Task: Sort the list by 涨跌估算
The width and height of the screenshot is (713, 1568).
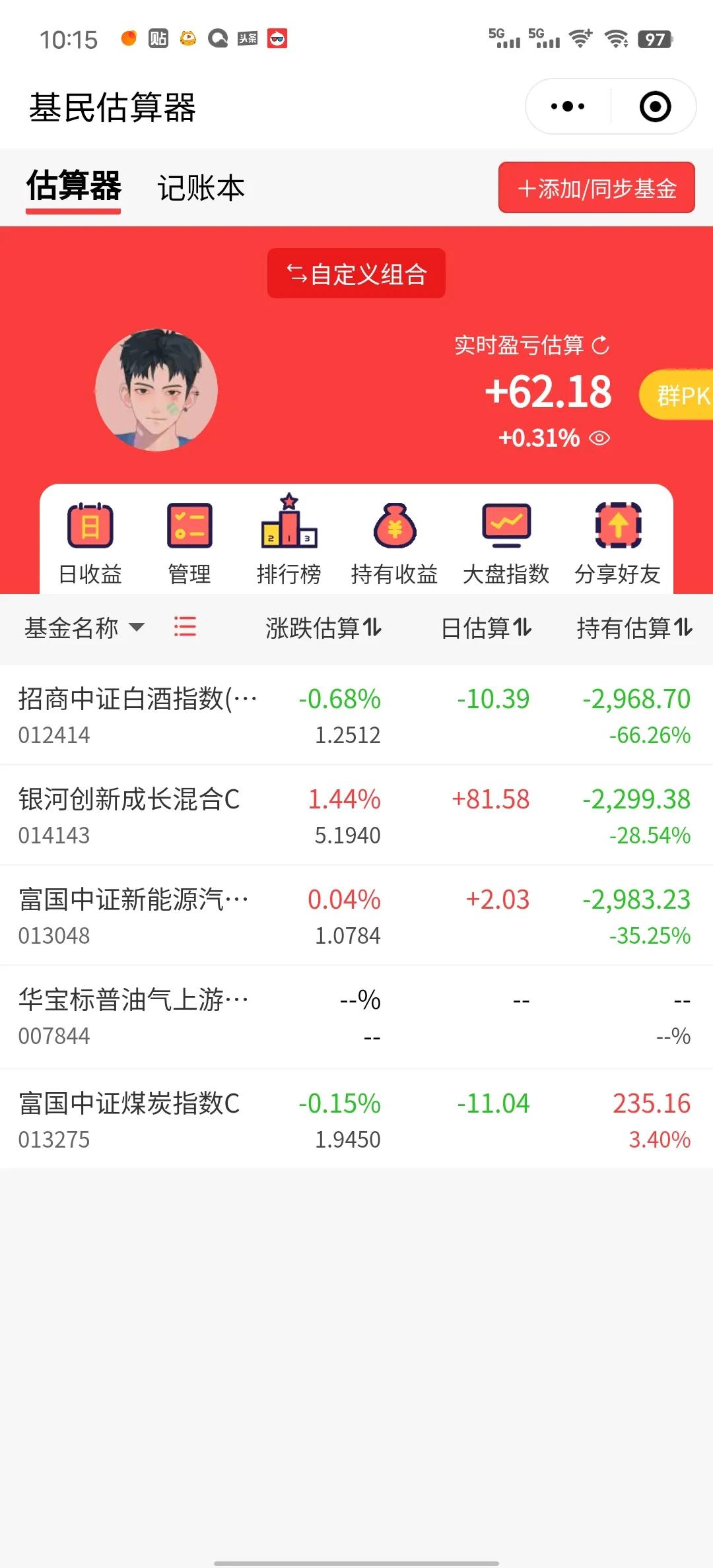Action: 323,628
